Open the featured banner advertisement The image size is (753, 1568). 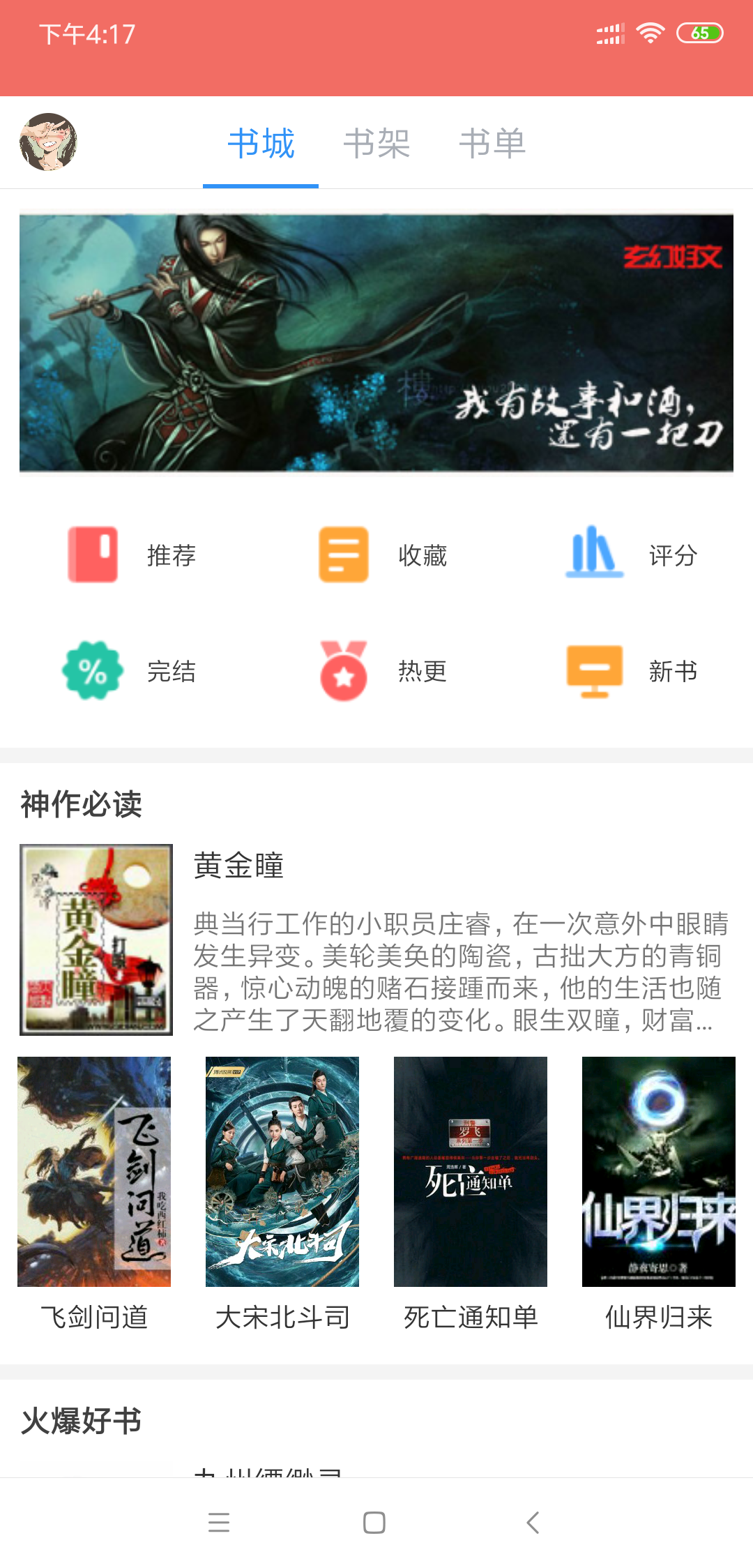click(376, 343)
